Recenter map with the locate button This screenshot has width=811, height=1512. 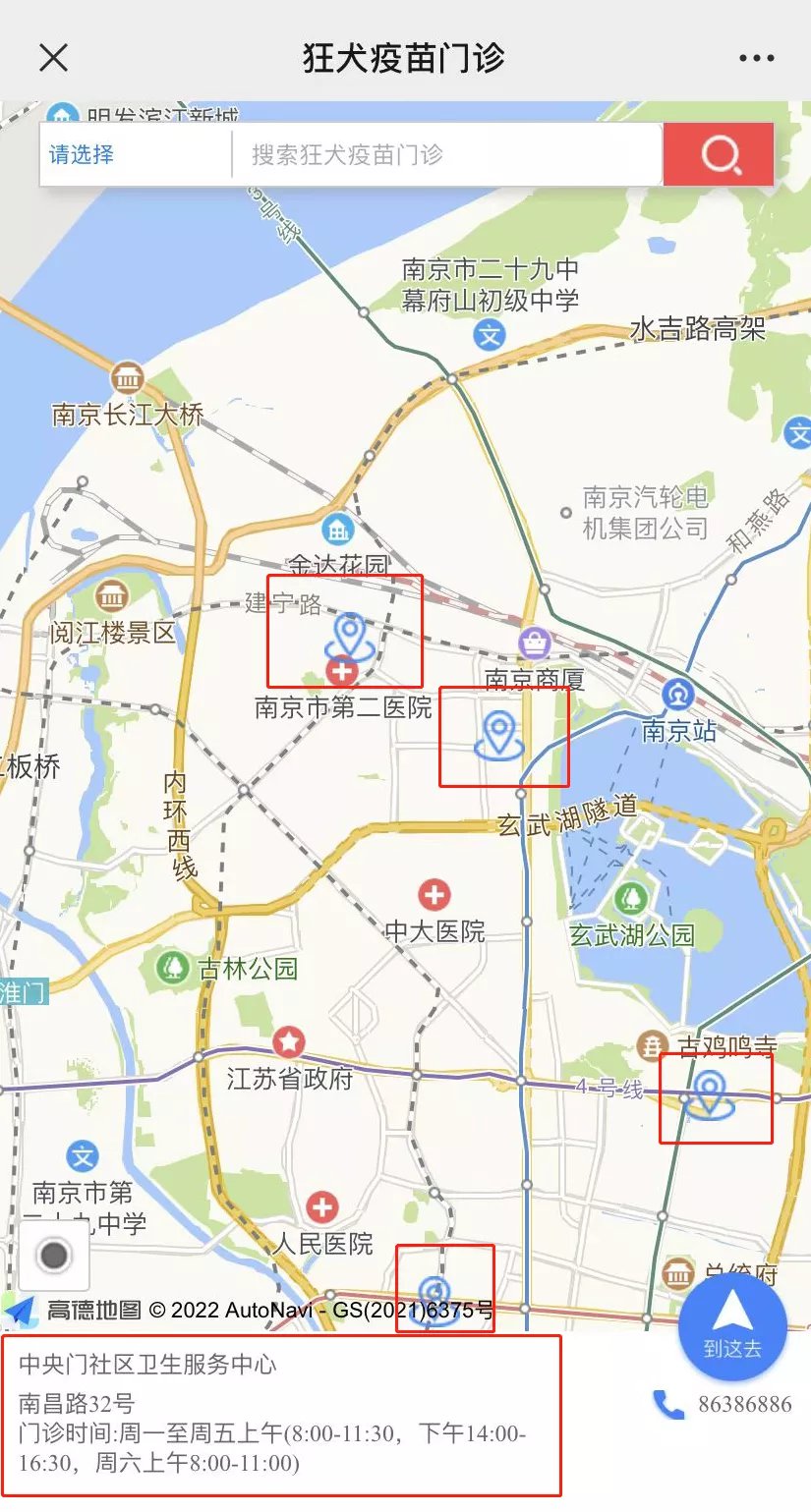(x=54, y=1255)
